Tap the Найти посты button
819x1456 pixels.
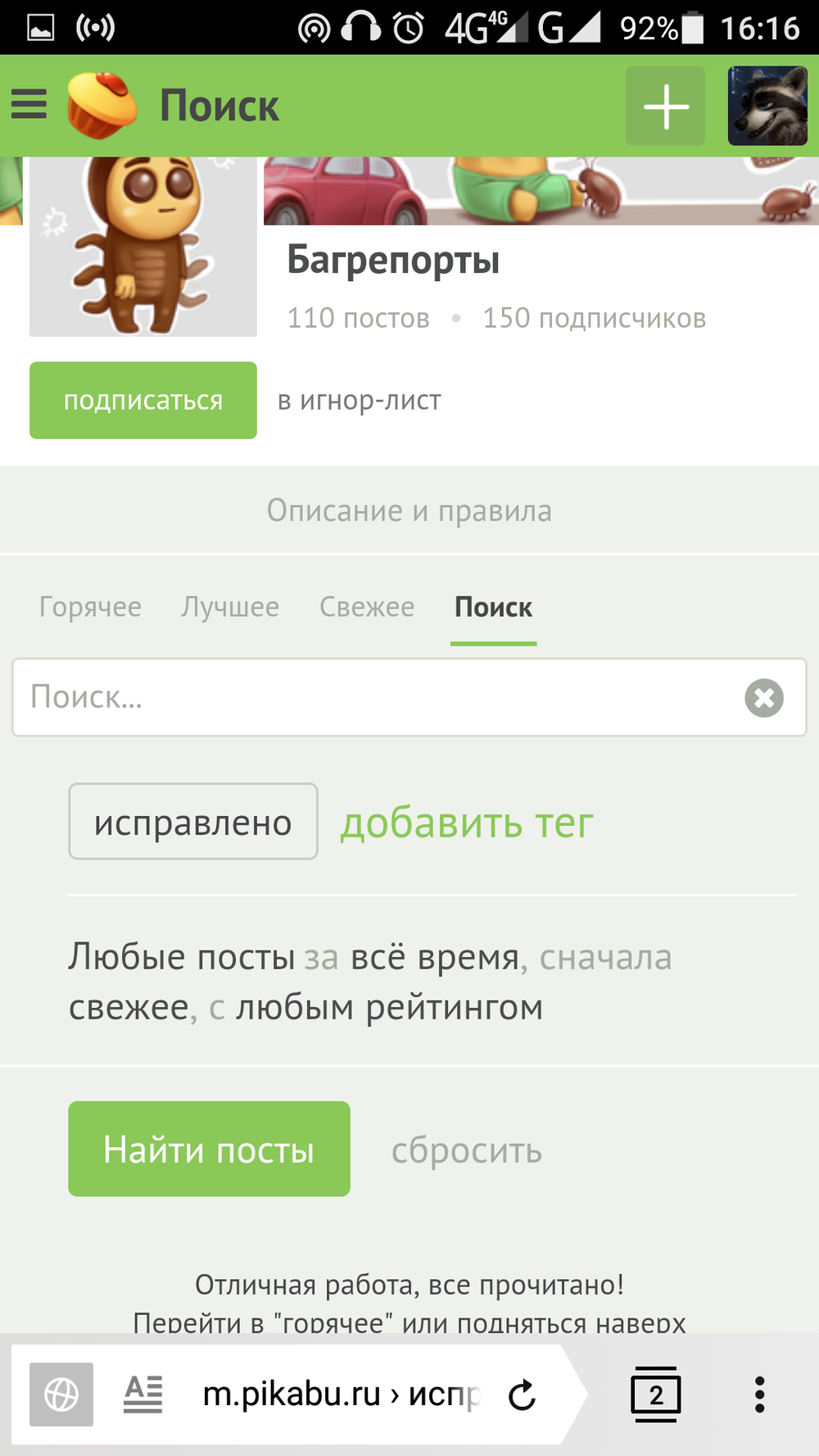[209, 1149]
